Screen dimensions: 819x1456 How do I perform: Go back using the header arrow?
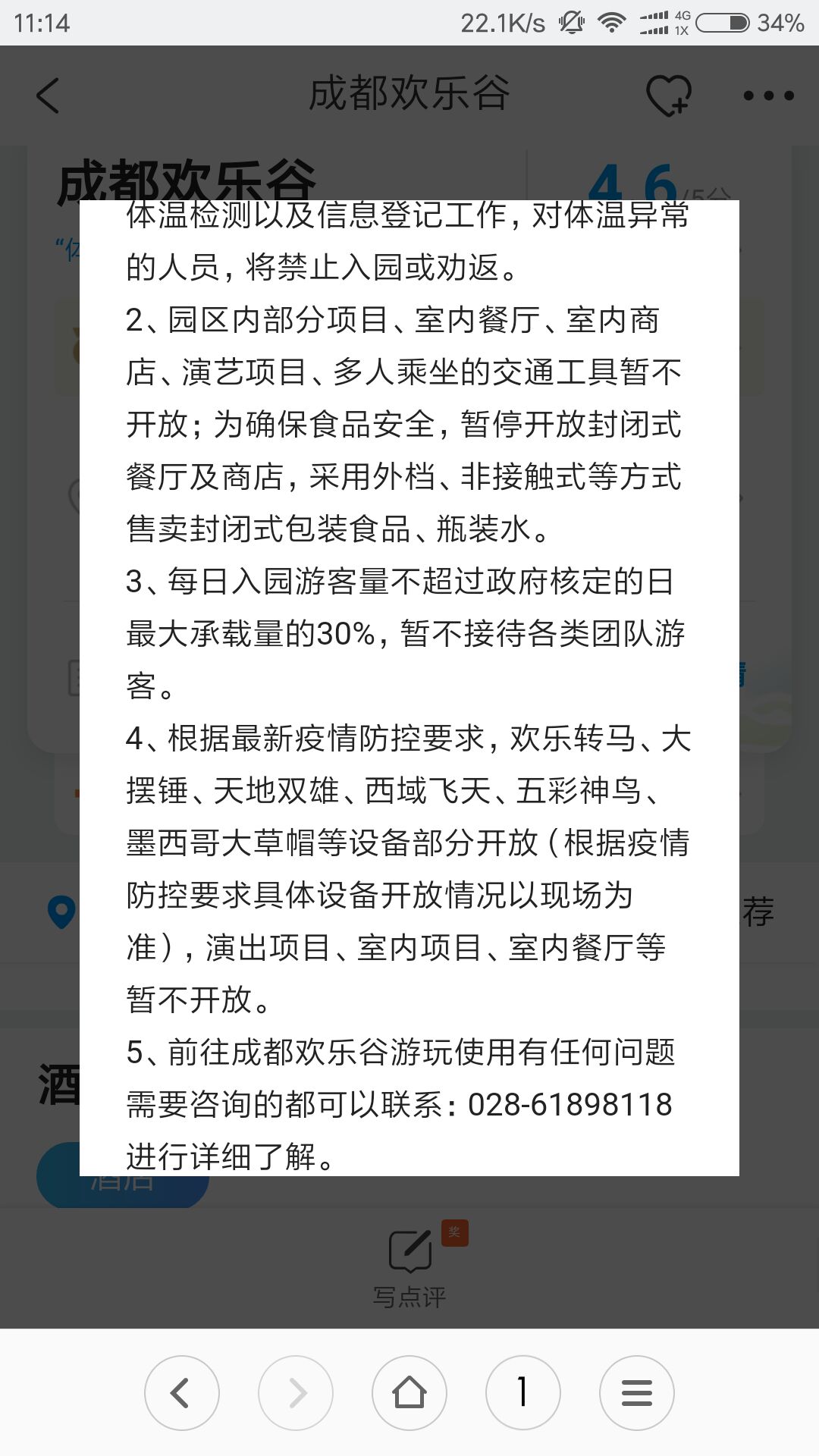tap(48, 96)
